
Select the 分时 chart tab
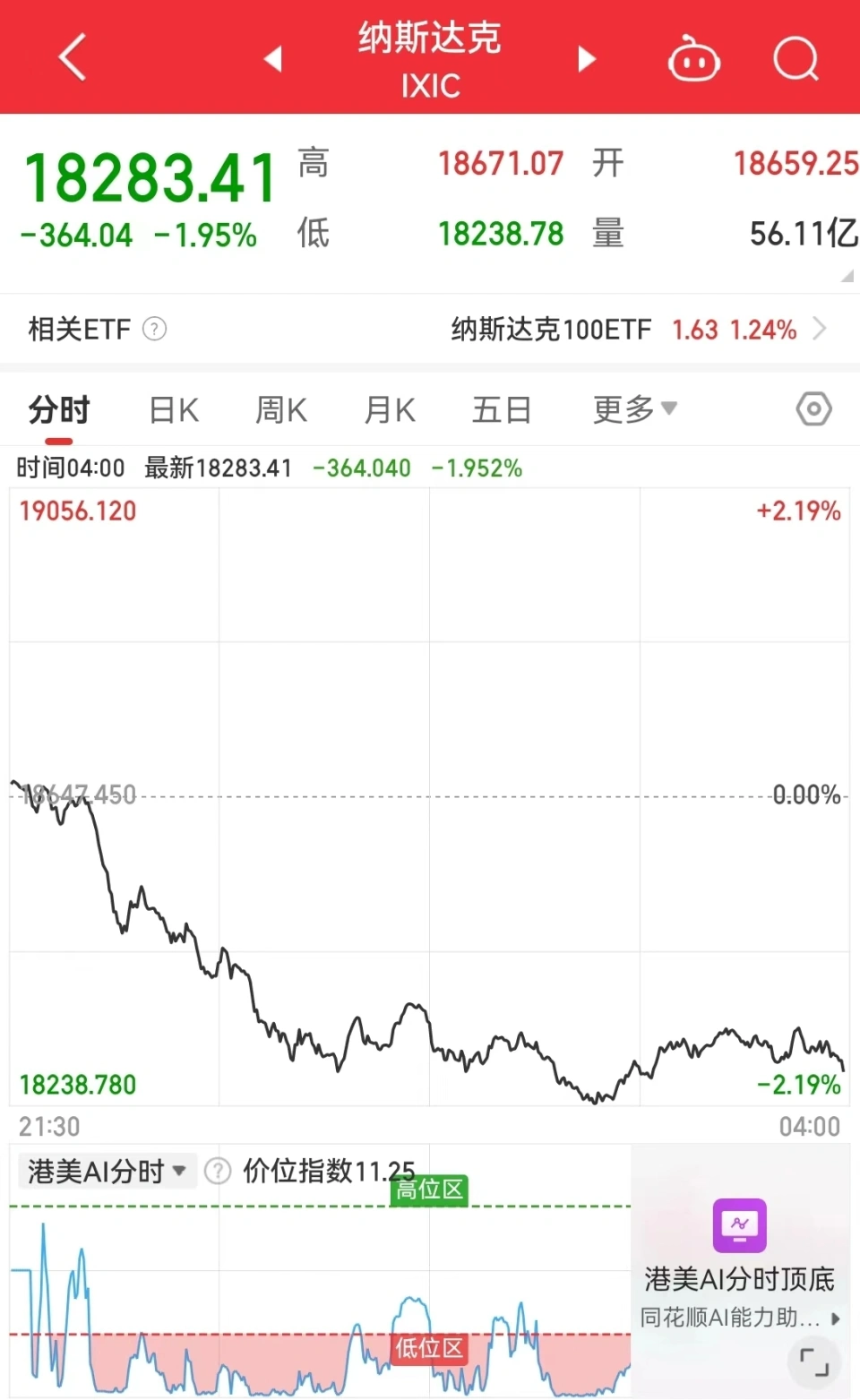pos(59,410)
